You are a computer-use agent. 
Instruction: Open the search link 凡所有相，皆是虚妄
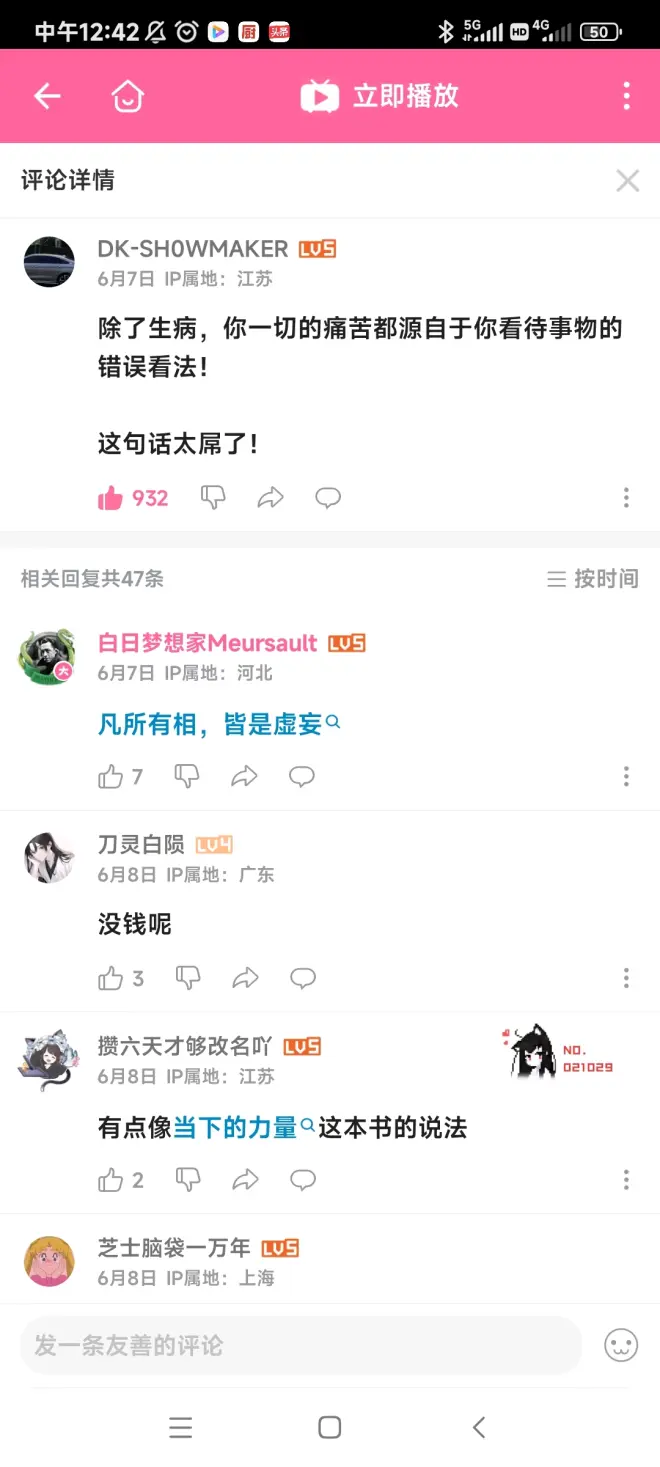(x=210, y=724)
